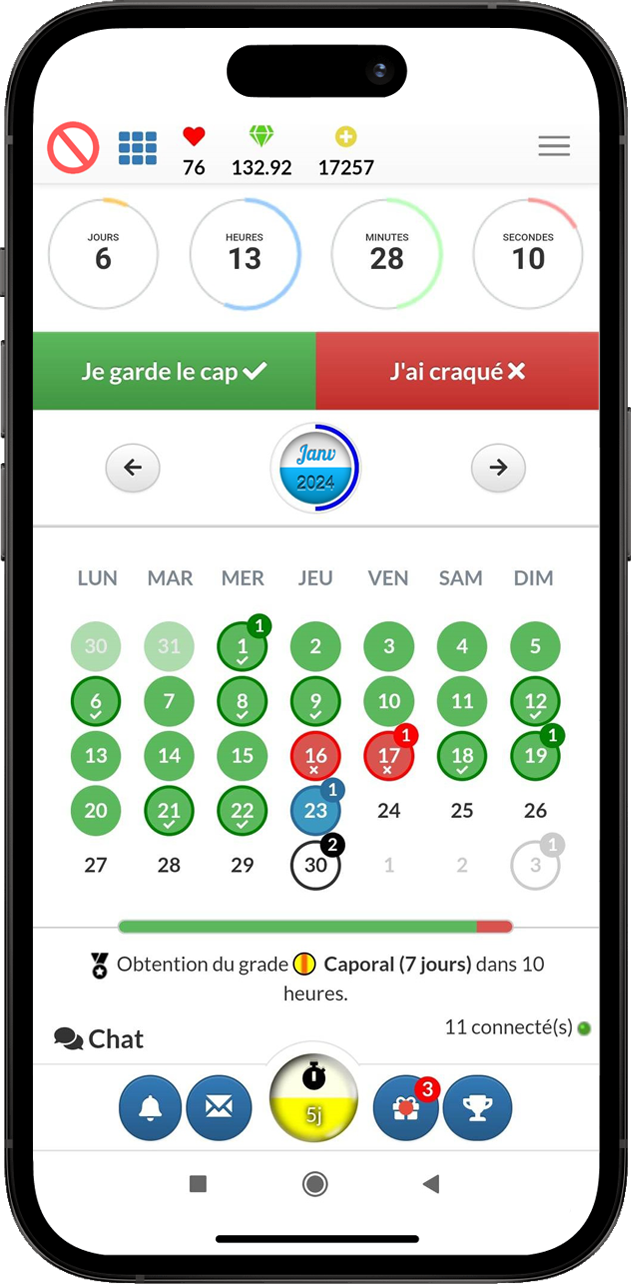Open the Chat section
This screenshot has width=631, height=1284.
point(100,1039)
